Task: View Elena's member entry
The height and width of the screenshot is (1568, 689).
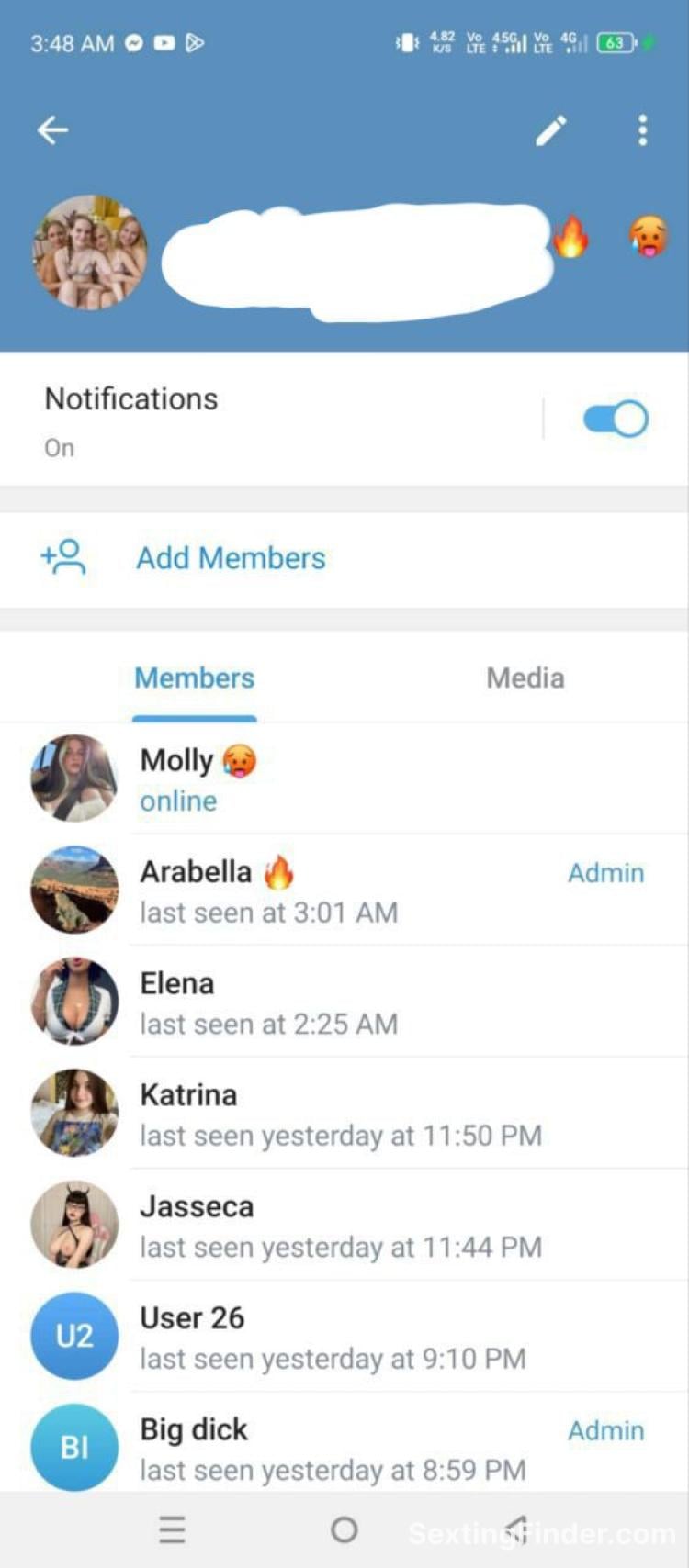Action: point(344,1002)
